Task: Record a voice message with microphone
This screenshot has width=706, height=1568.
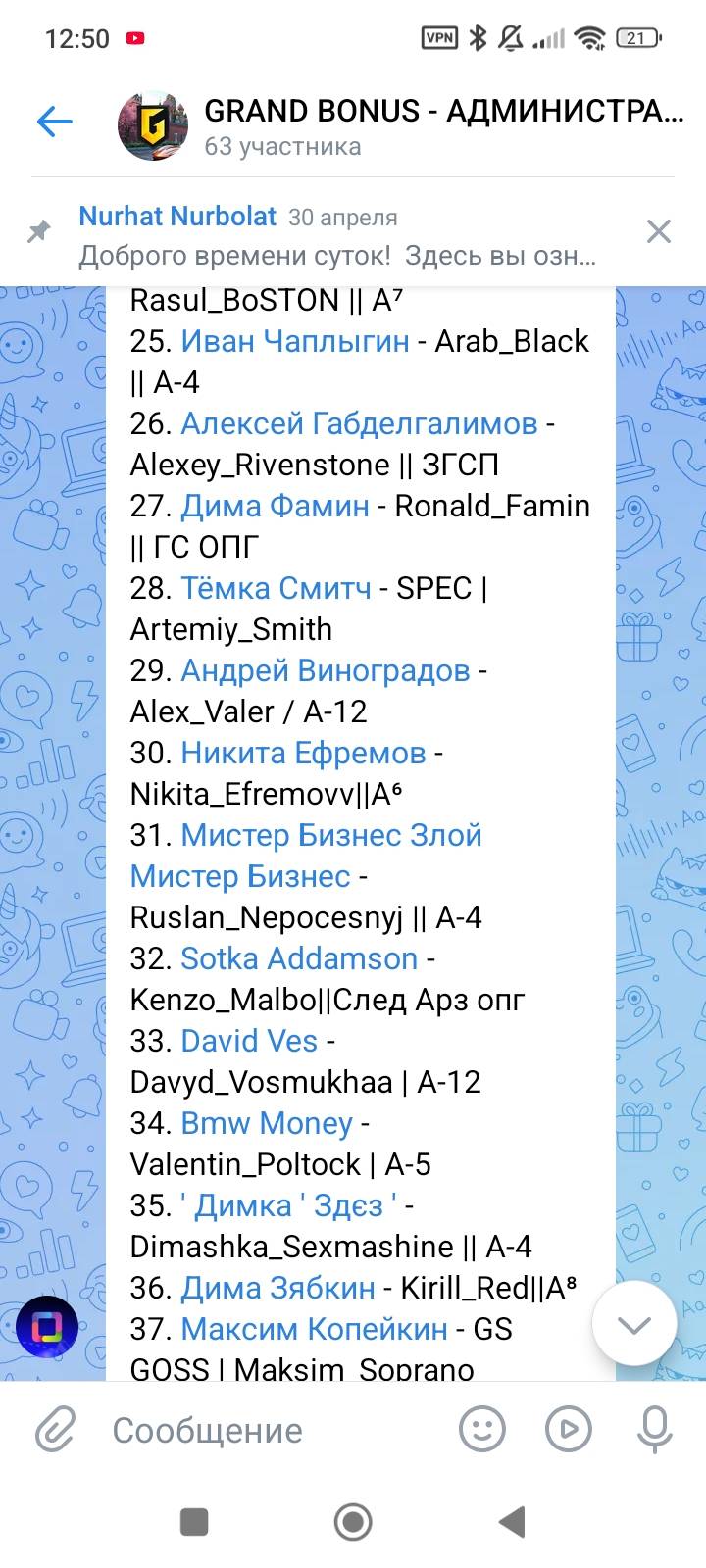Action: click(654, 1430)
